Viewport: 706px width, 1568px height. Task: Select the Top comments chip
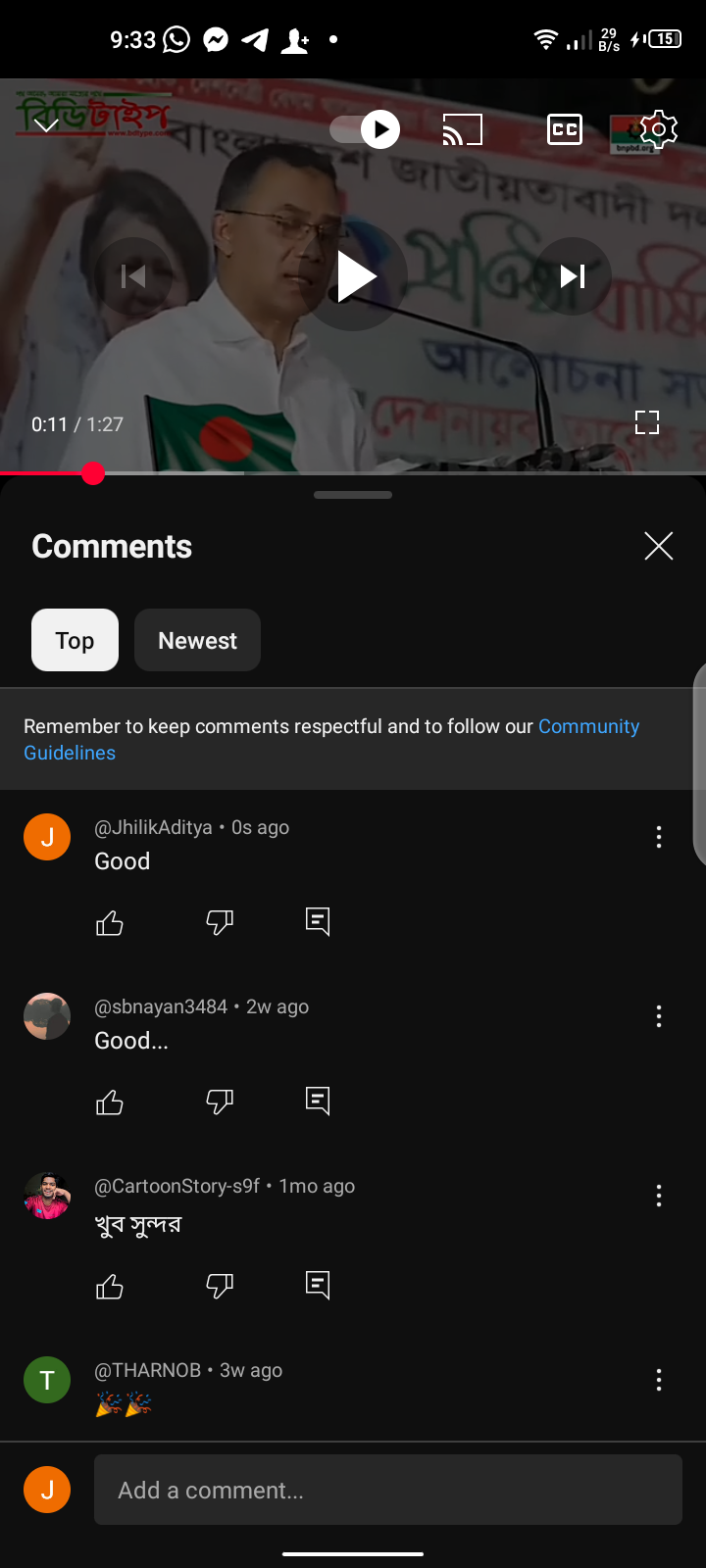pyautogui.click(x=75, y=640)
